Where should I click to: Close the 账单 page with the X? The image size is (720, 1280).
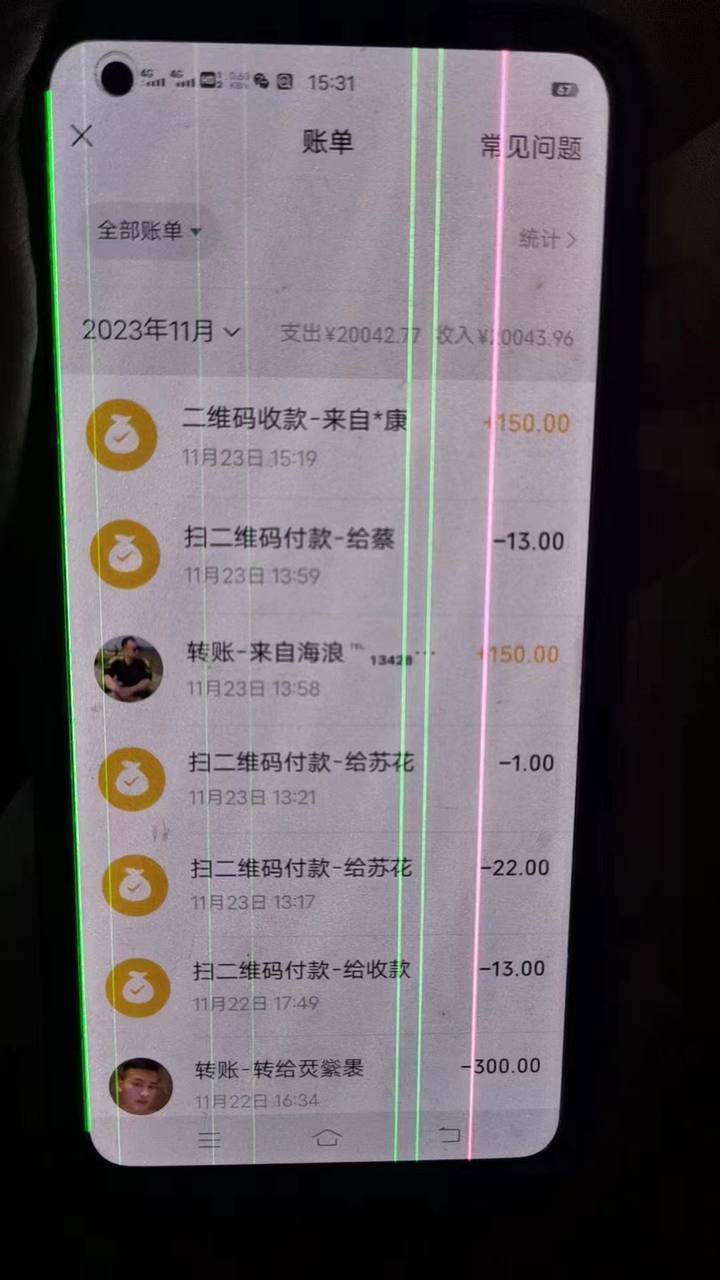[x=82, y=136]
